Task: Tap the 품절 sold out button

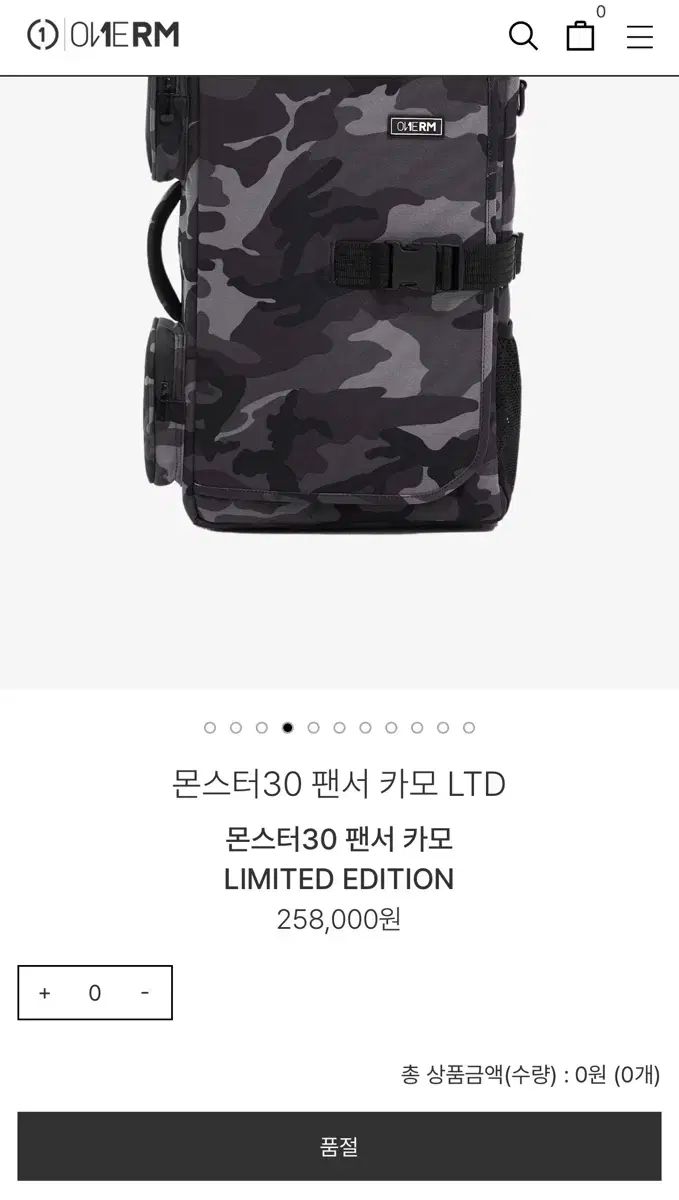Action: pos(339,1146)
